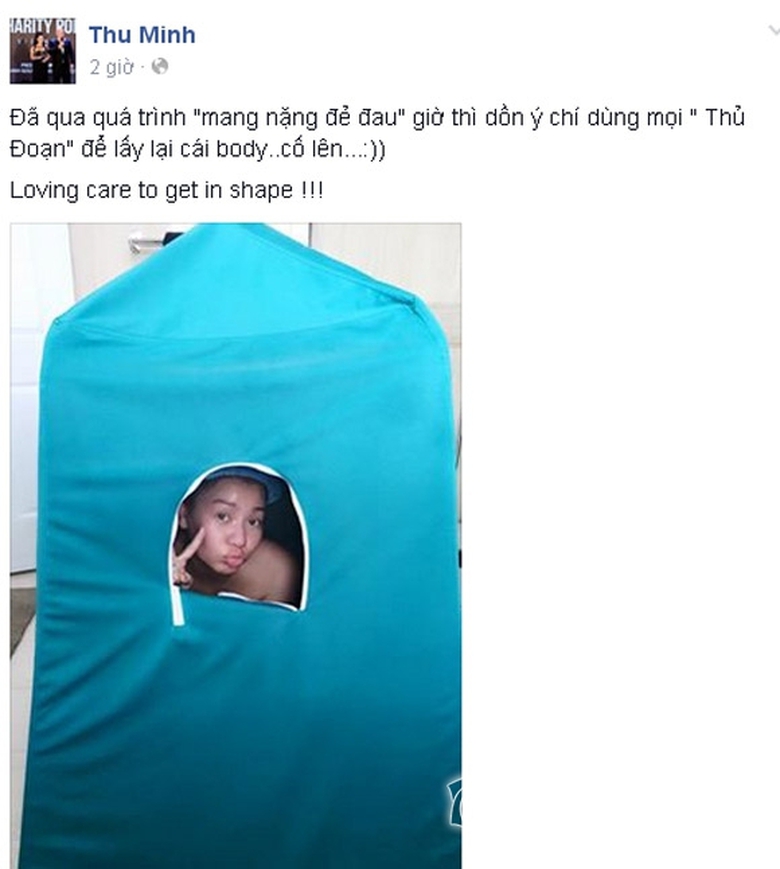Expand the post options chevron
The width and height of the screenshot is (780, 869).
(x=773, y=29)
